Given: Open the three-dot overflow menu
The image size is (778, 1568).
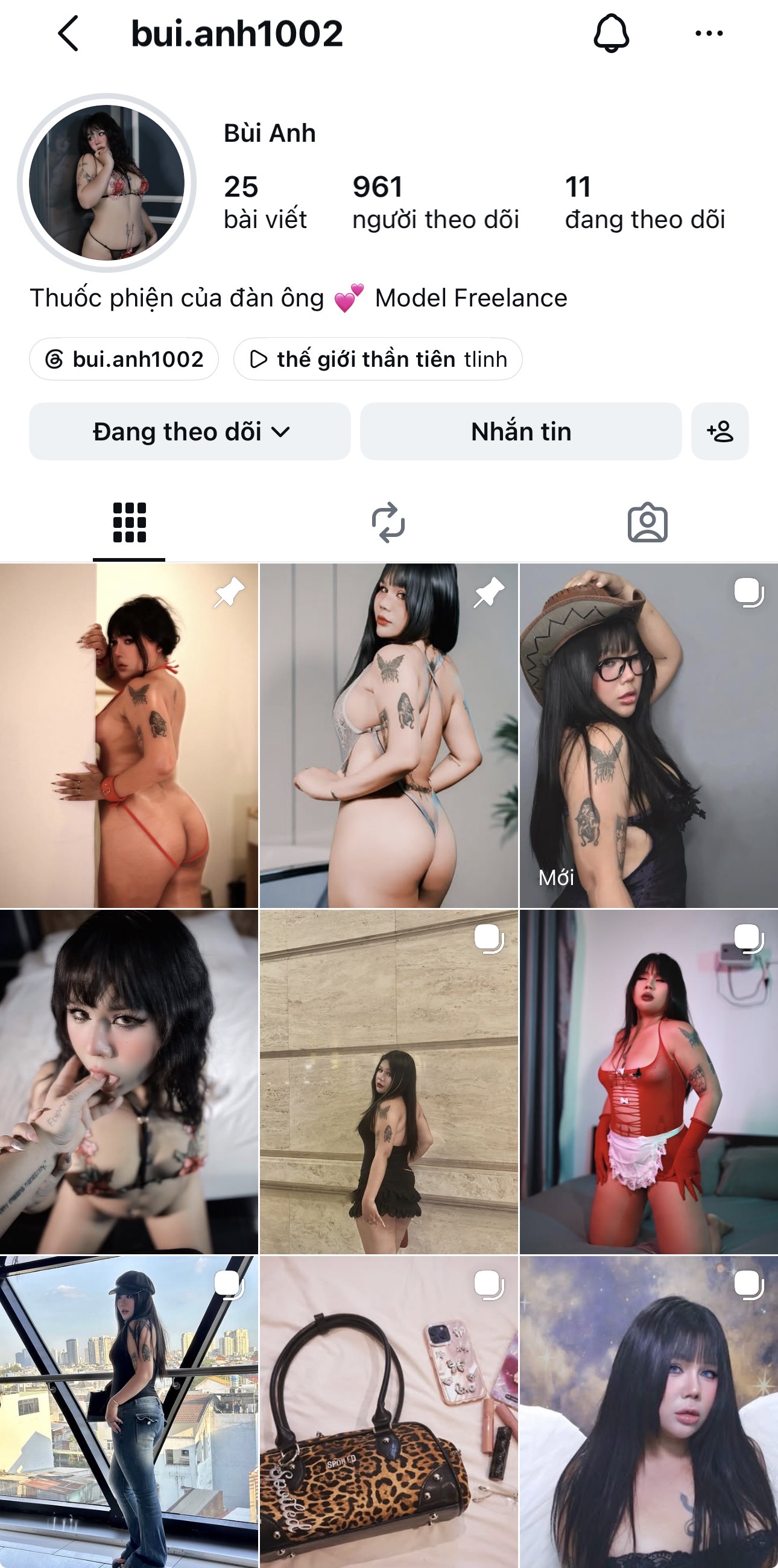Looking at the screenshot, I should (709, 33).
